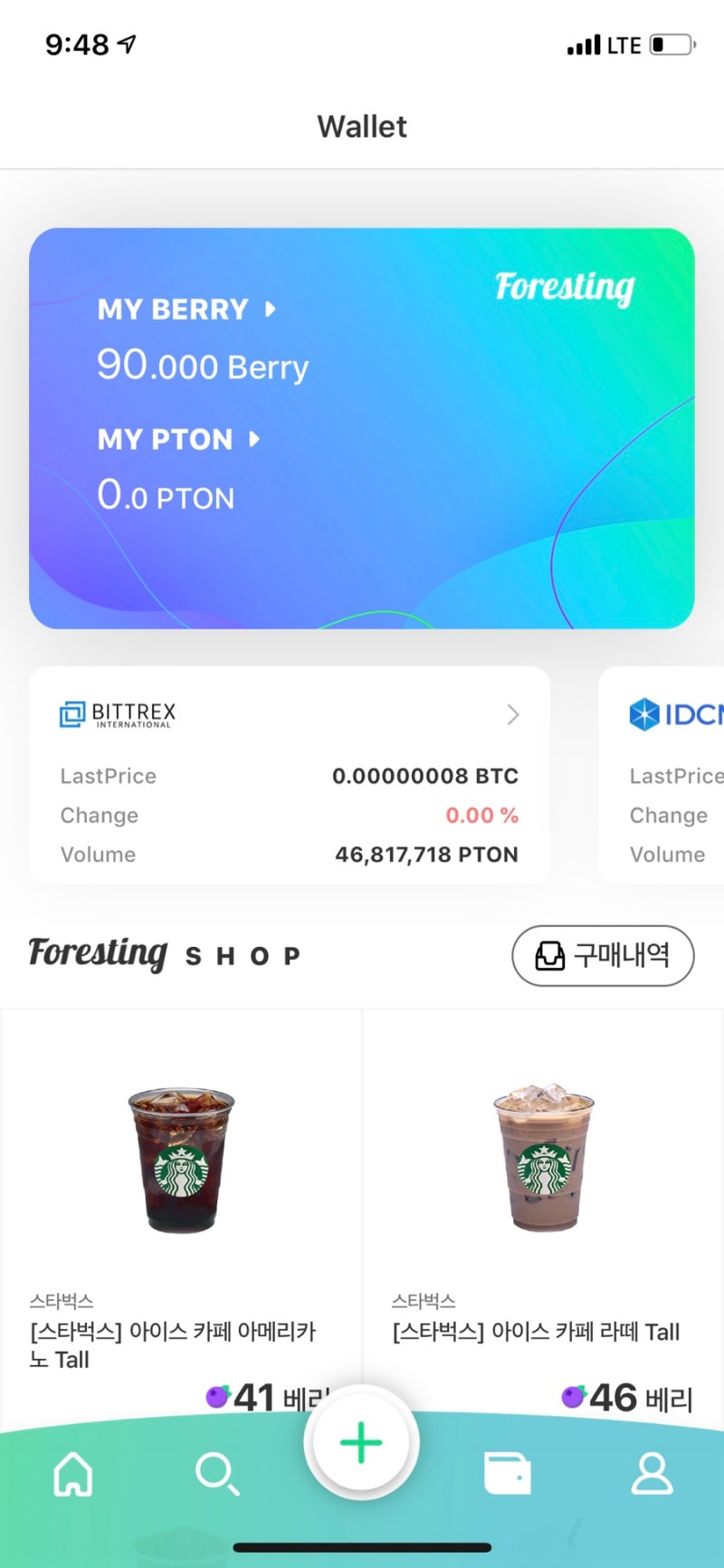Screen dimensions: 724x1568
Task: Create a new post with plus button
Action: pos(361,1442)
